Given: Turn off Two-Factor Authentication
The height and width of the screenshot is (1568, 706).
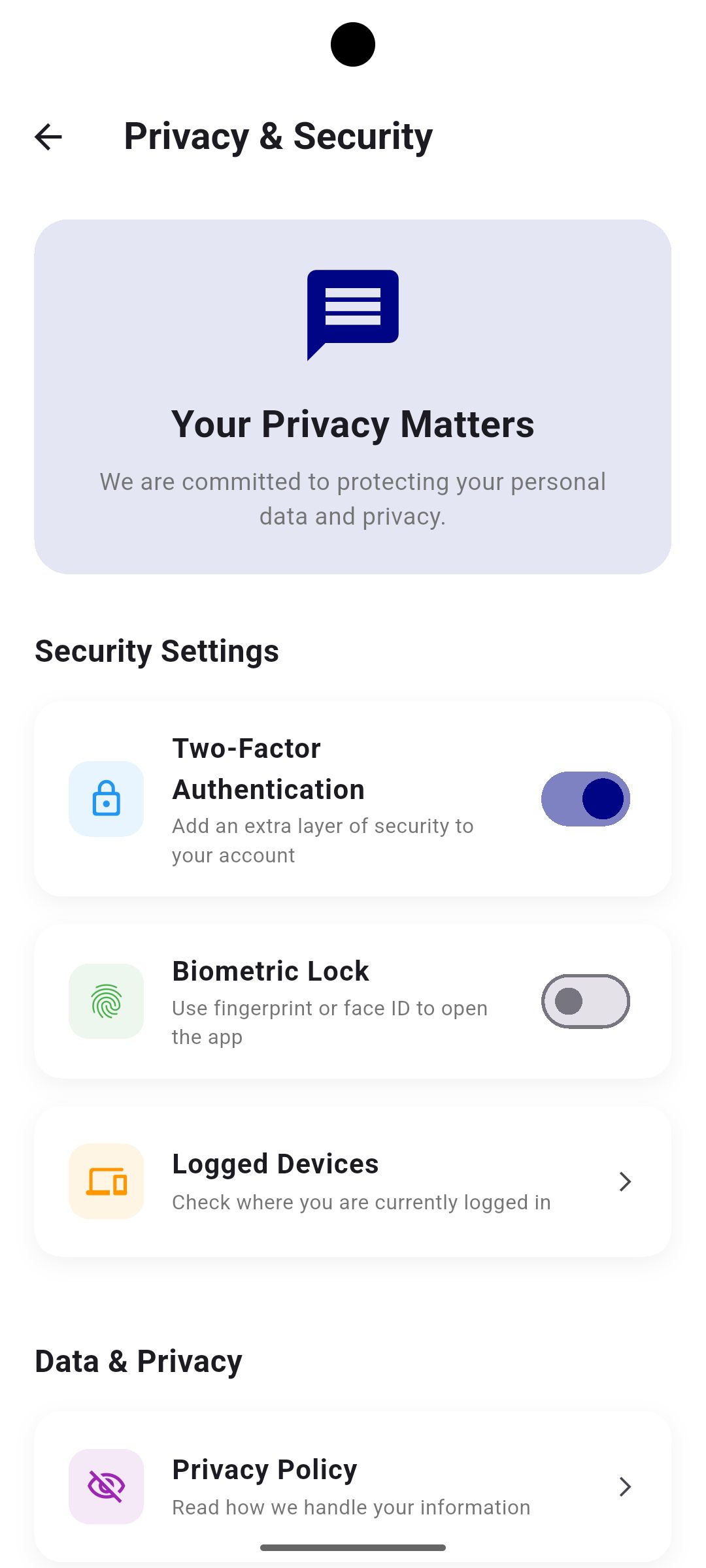Looking at the screenshot, I should pos(585,798).
